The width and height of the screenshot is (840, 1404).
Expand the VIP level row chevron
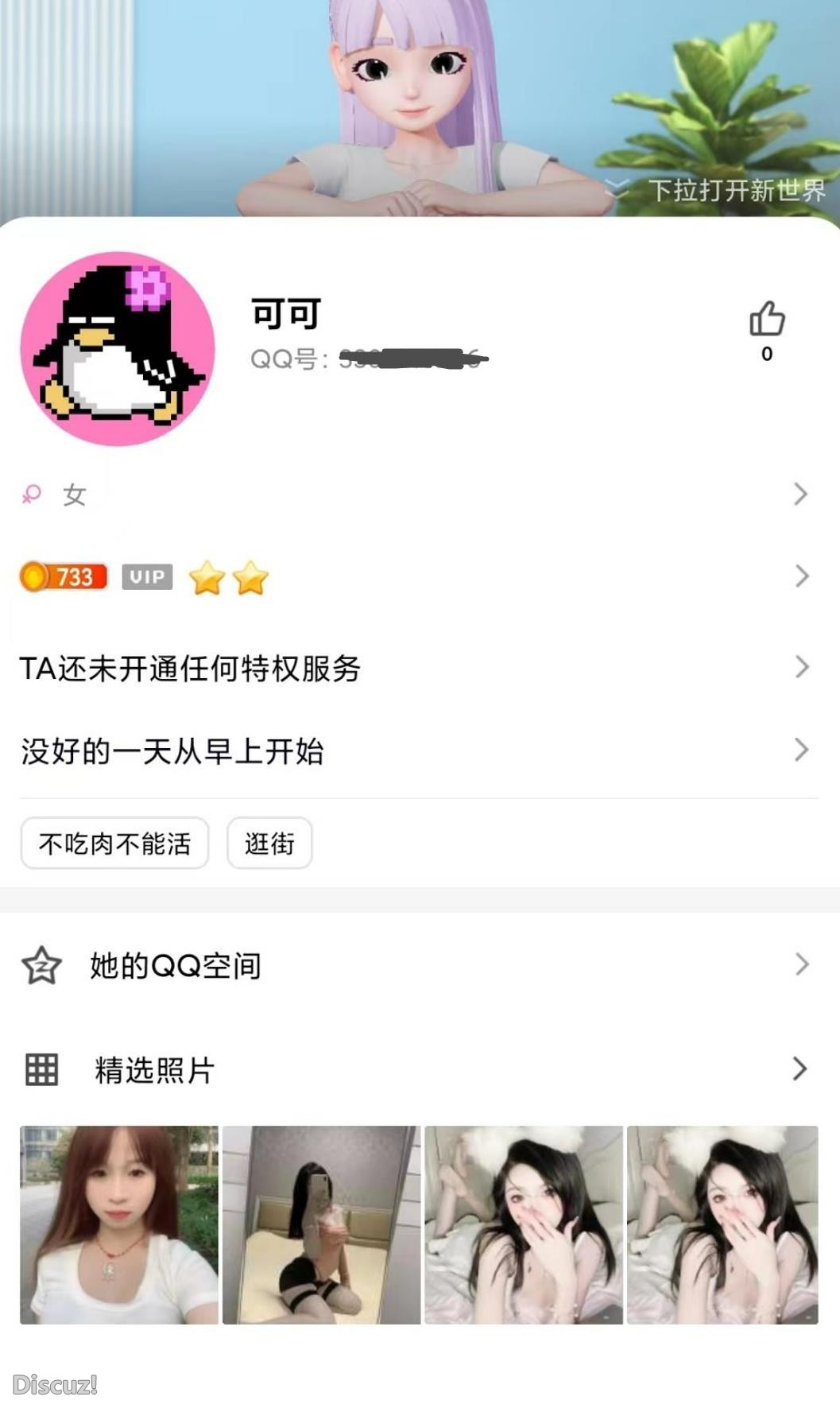tap(801, 578)
